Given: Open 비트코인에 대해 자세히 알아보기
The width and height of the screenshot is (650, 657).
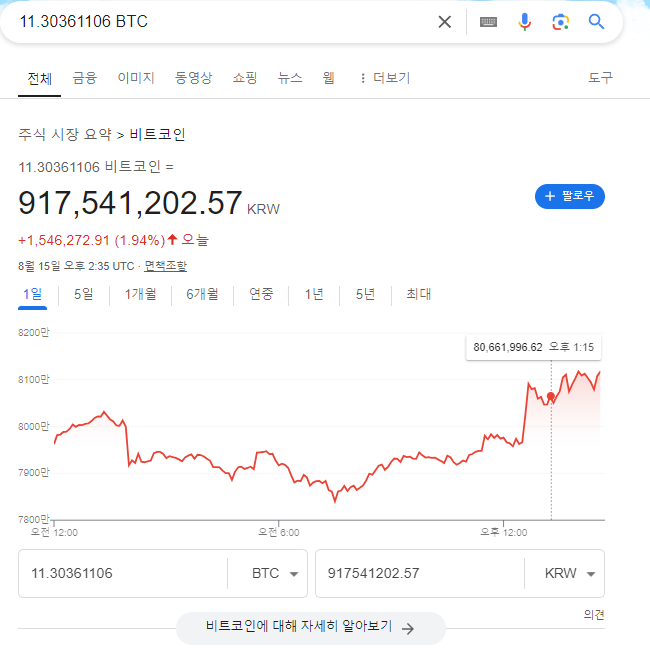Looking at the screenshot, I should (310, 628).
